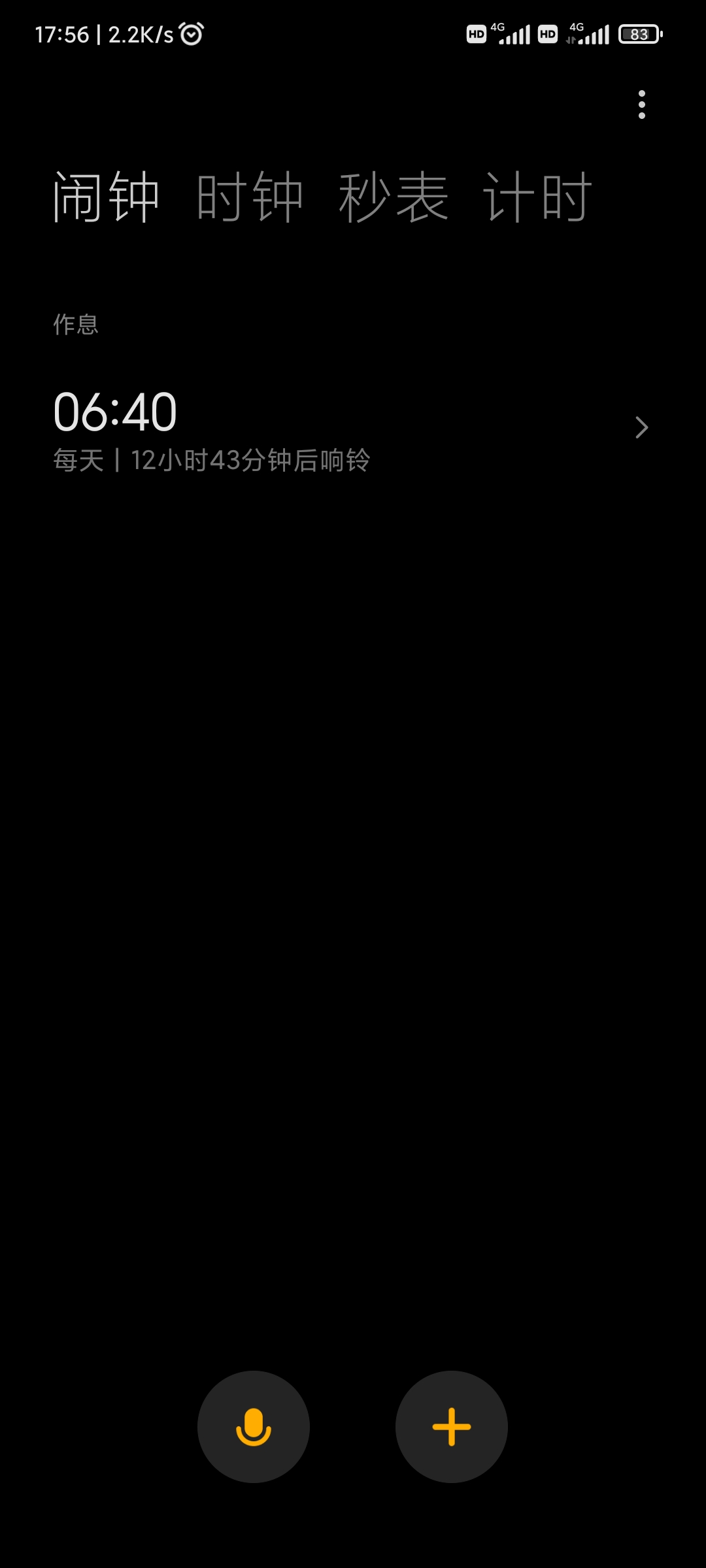Tap the voice microphone button
This screenshot has width=706, height=1568.
click(254, 1427)
